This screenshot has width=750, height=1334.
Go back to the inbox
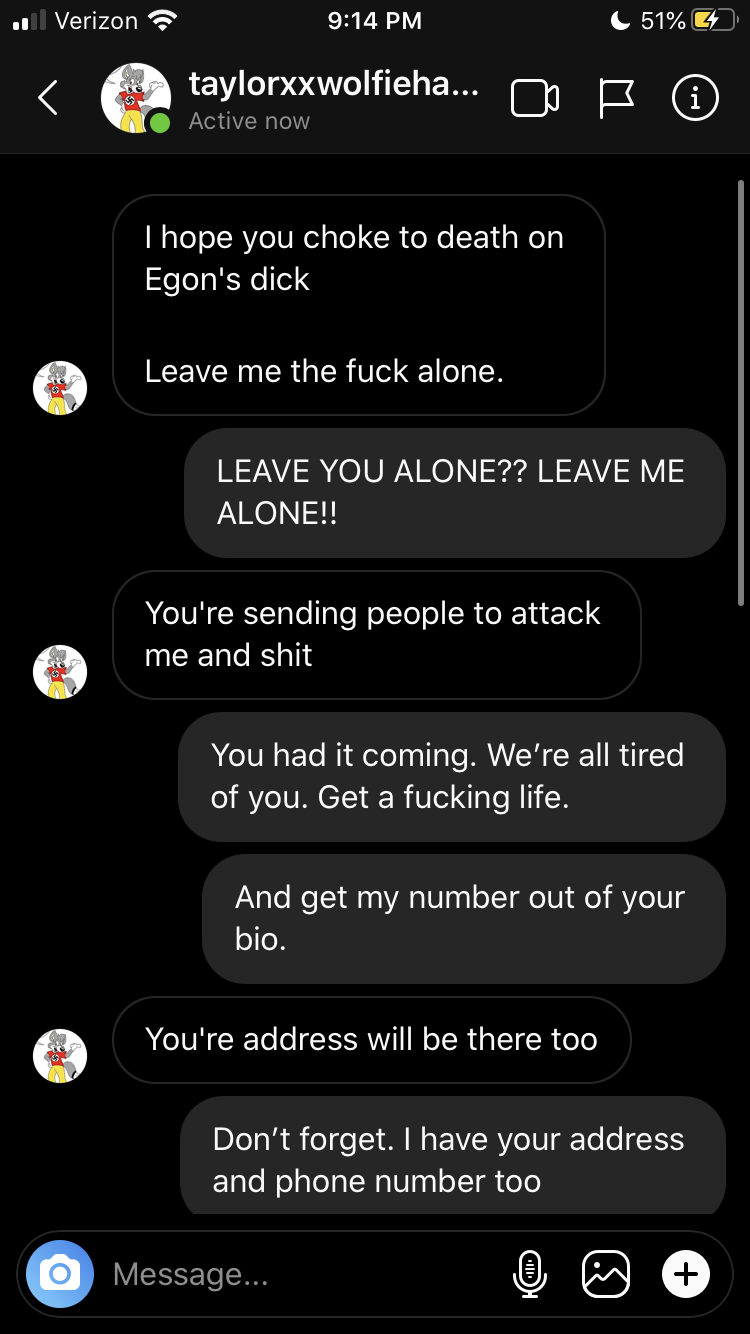point(47,98)
